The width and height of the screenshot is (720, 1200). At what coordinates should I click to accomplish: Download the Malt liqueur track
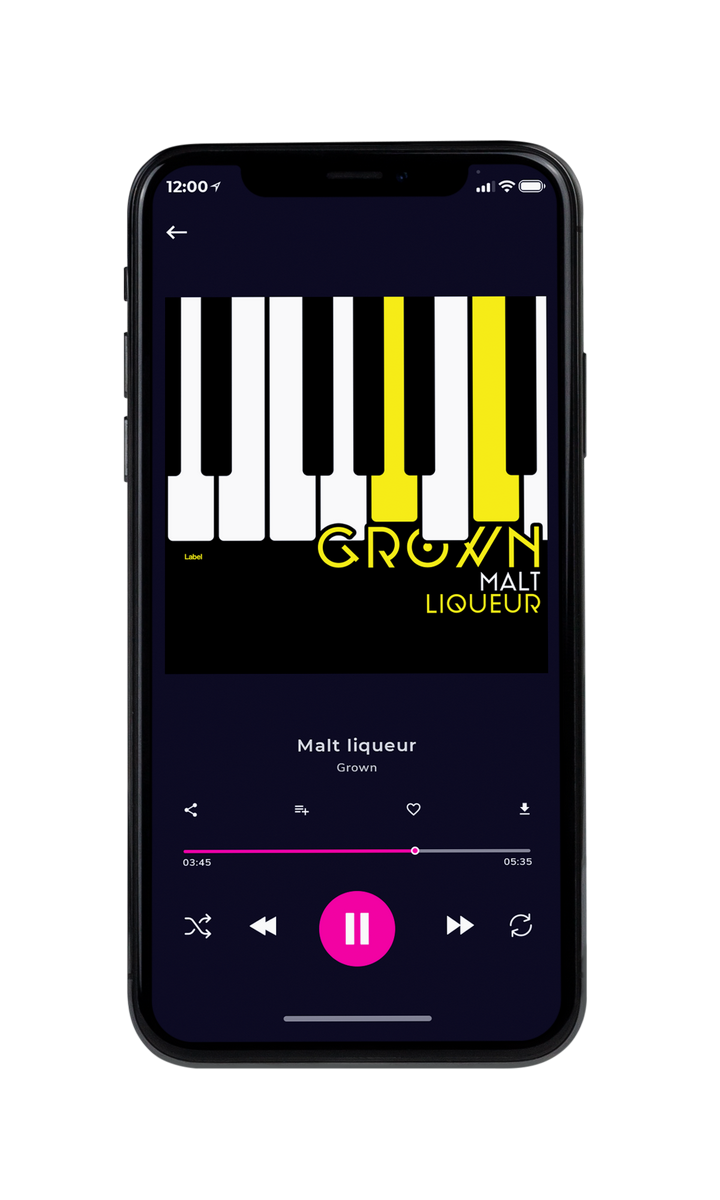tap(524, 810)
